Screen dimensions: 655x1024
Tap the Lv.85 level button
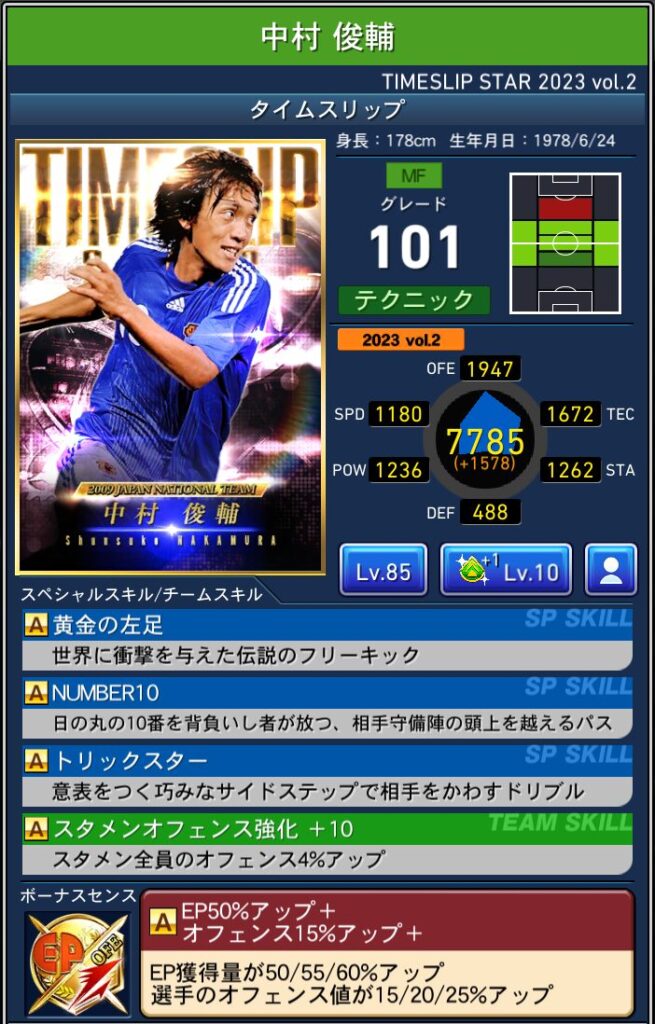point(383,570)
